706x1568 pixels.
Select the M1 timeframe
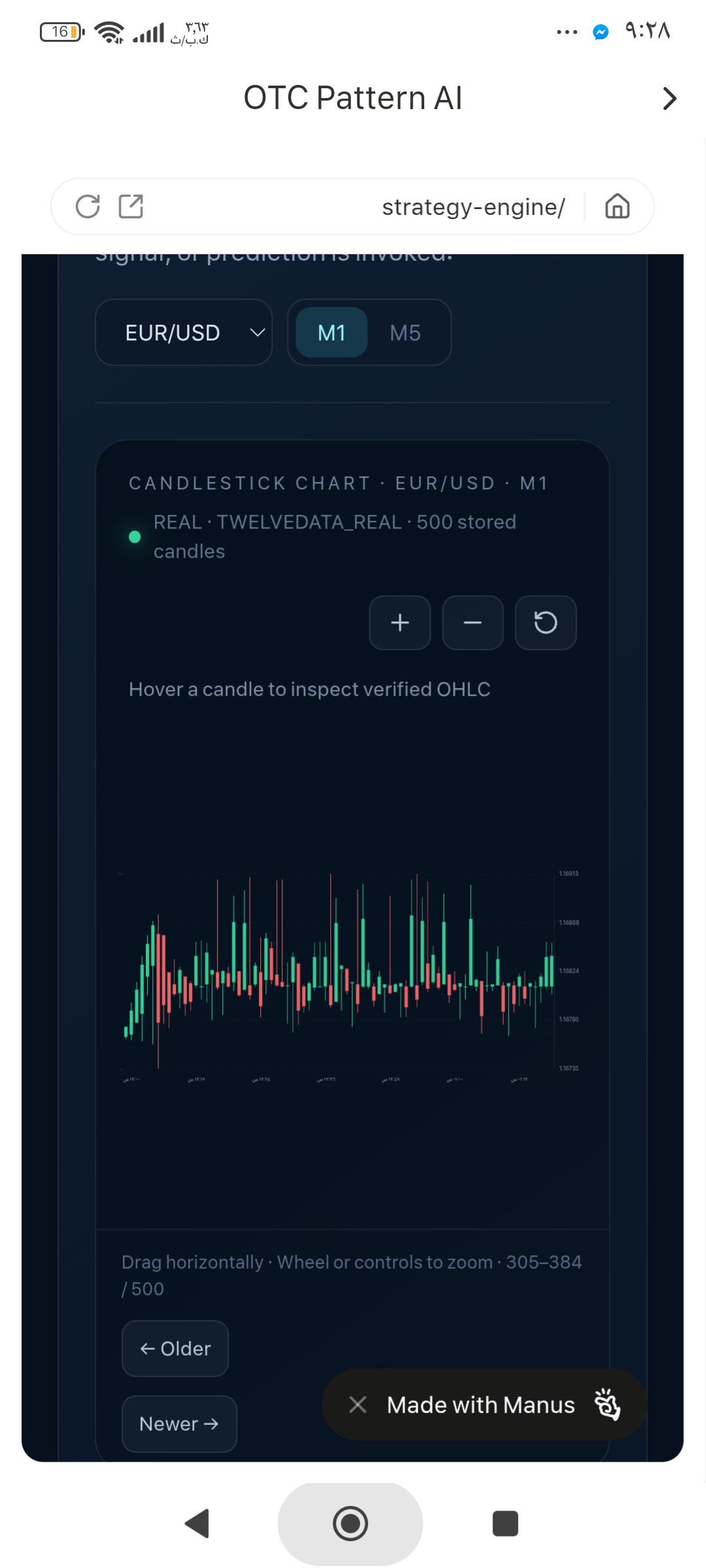click(x=331, y=333)
